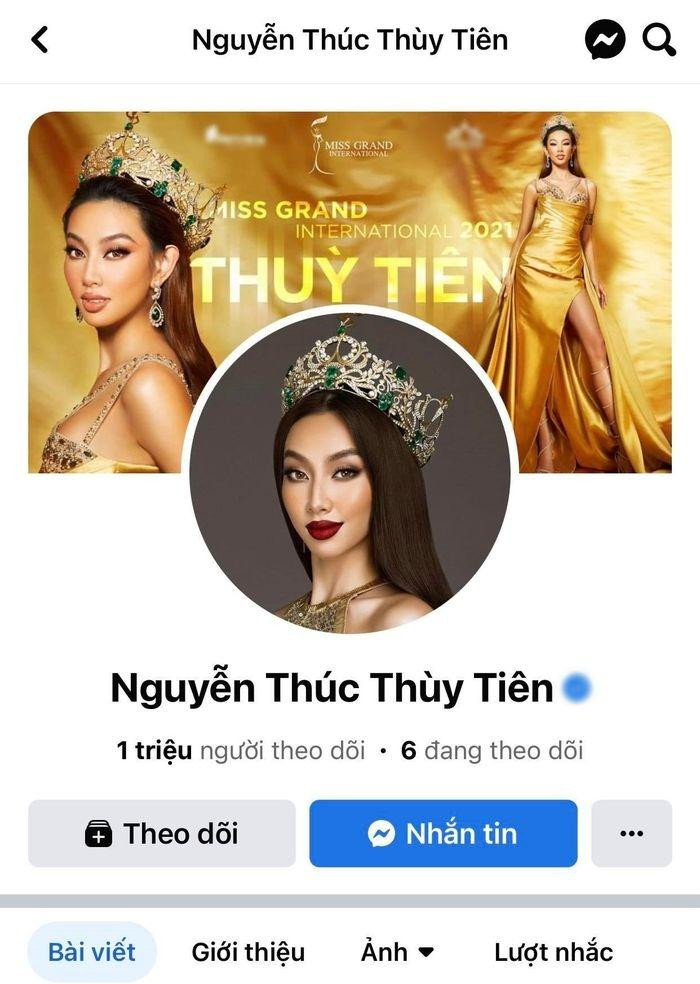Switch to the Lượt nhắc tab
700x984 pixels.
click(553, 951)
